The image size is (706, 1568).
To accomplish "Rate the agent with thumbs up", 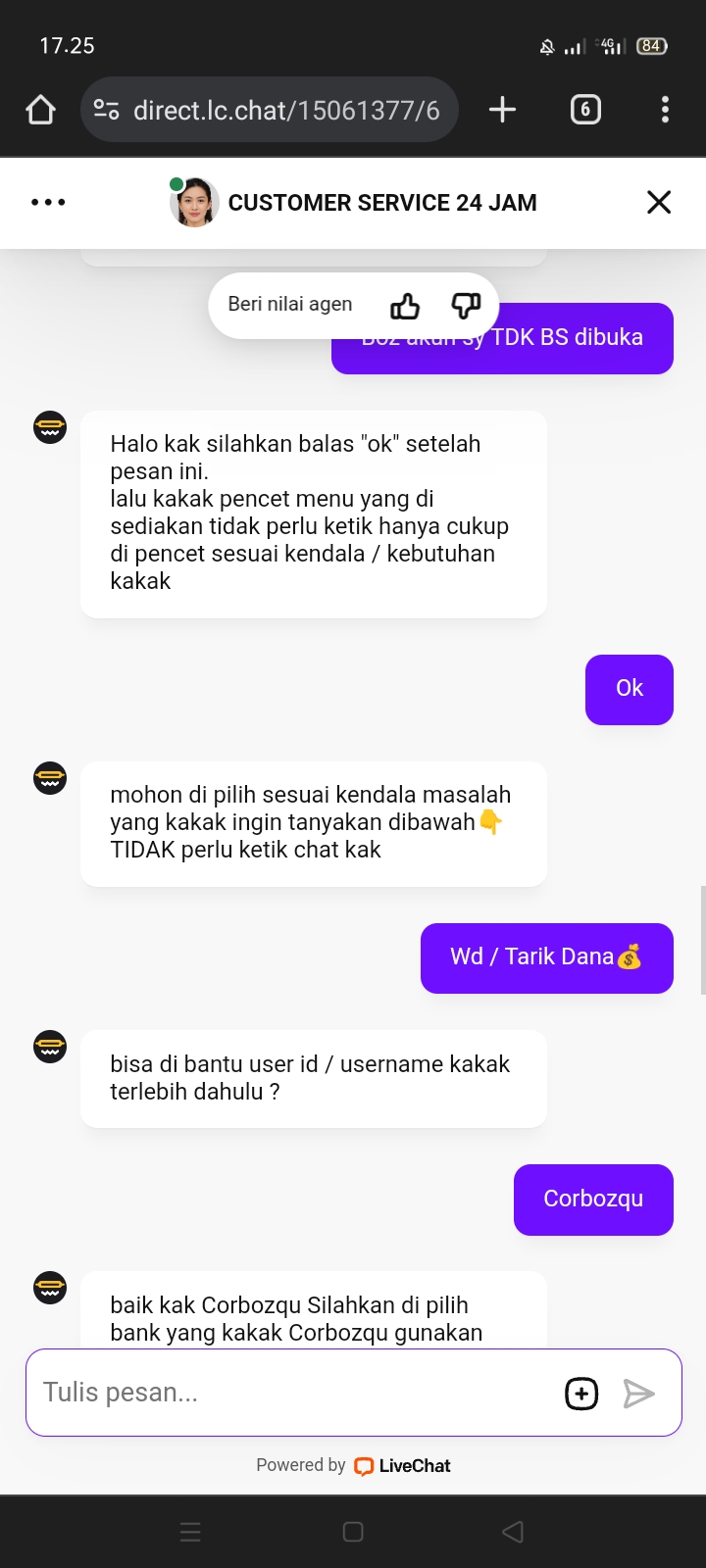I will pos(405,306).
